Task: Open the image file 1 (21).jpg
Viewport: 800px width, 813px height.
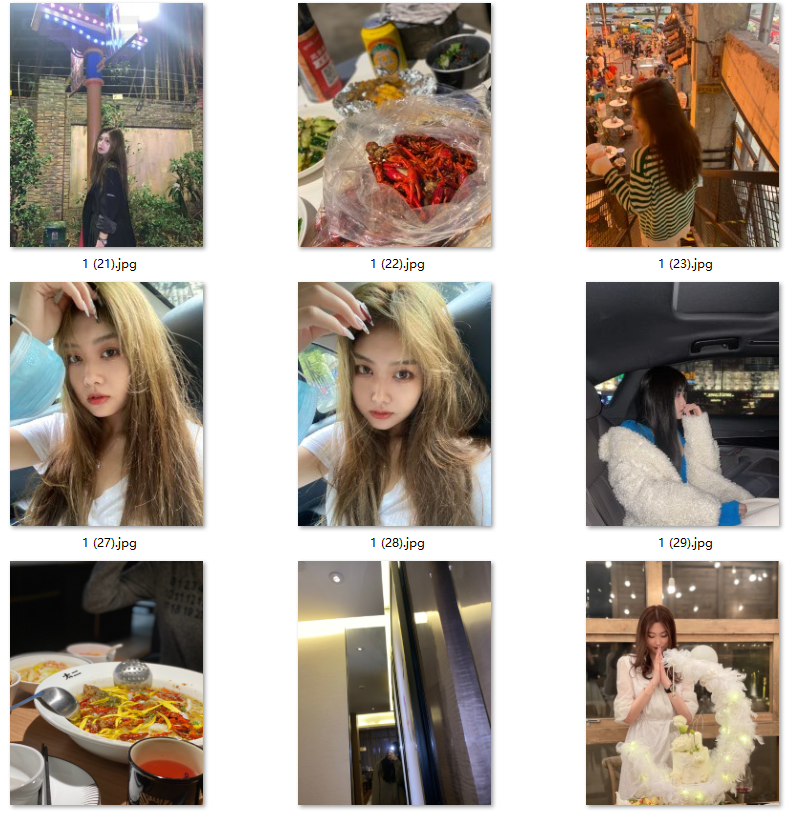Action: tap(106, 125)
